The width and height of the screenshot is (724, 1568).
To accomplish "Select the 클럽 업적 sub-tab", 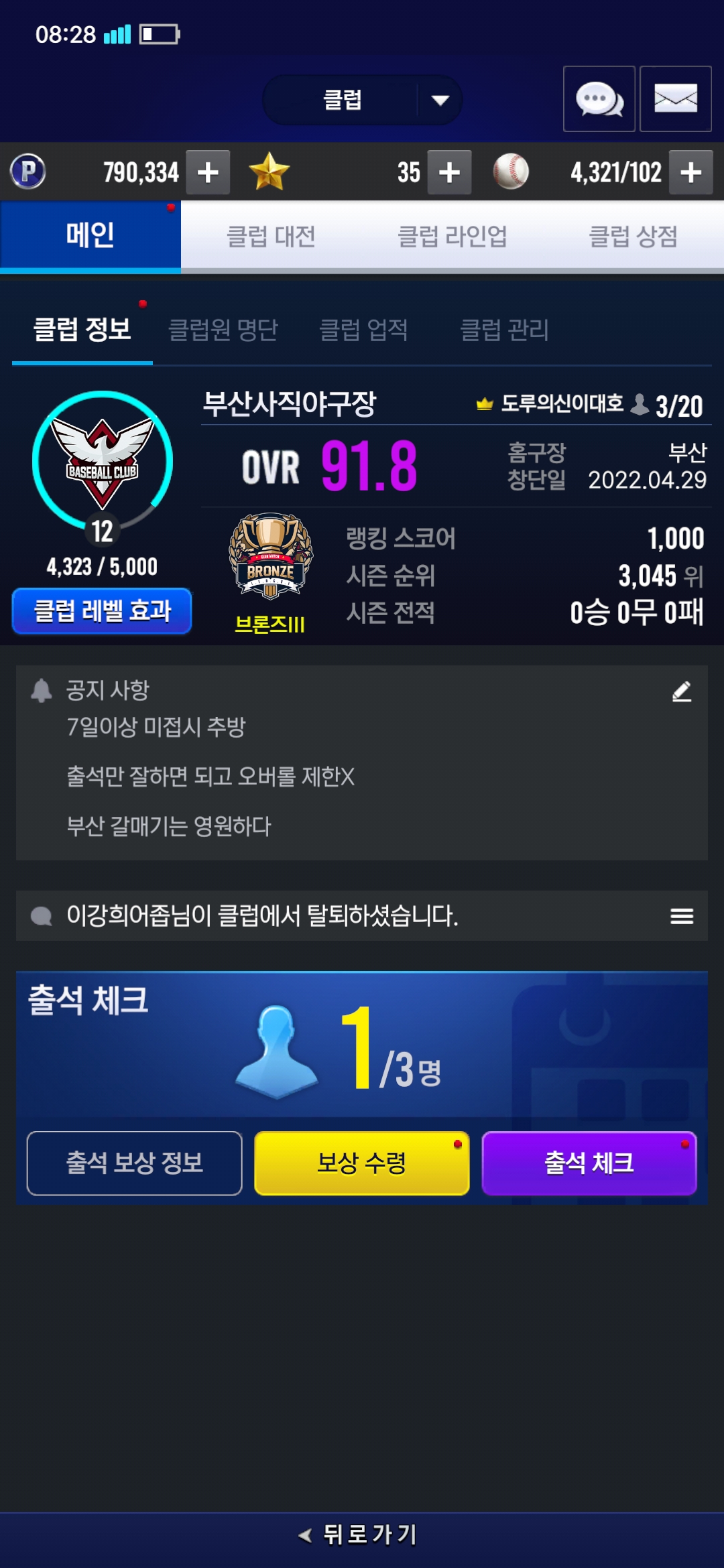I will (x=364, y=330).
